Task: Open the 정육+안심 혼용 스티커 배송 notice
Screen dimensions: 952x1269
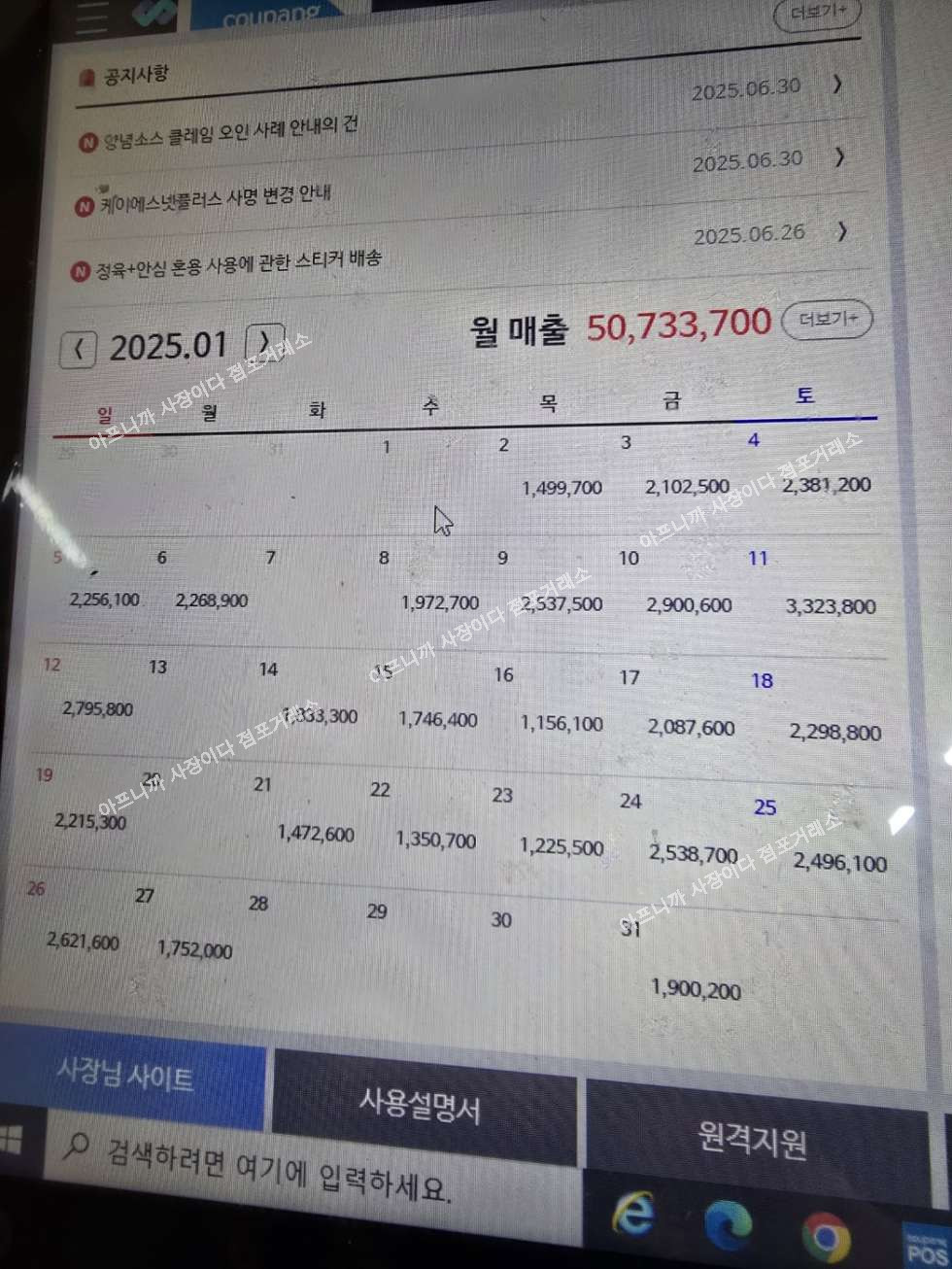Action: pyautogui.click(x=237, y=263)
